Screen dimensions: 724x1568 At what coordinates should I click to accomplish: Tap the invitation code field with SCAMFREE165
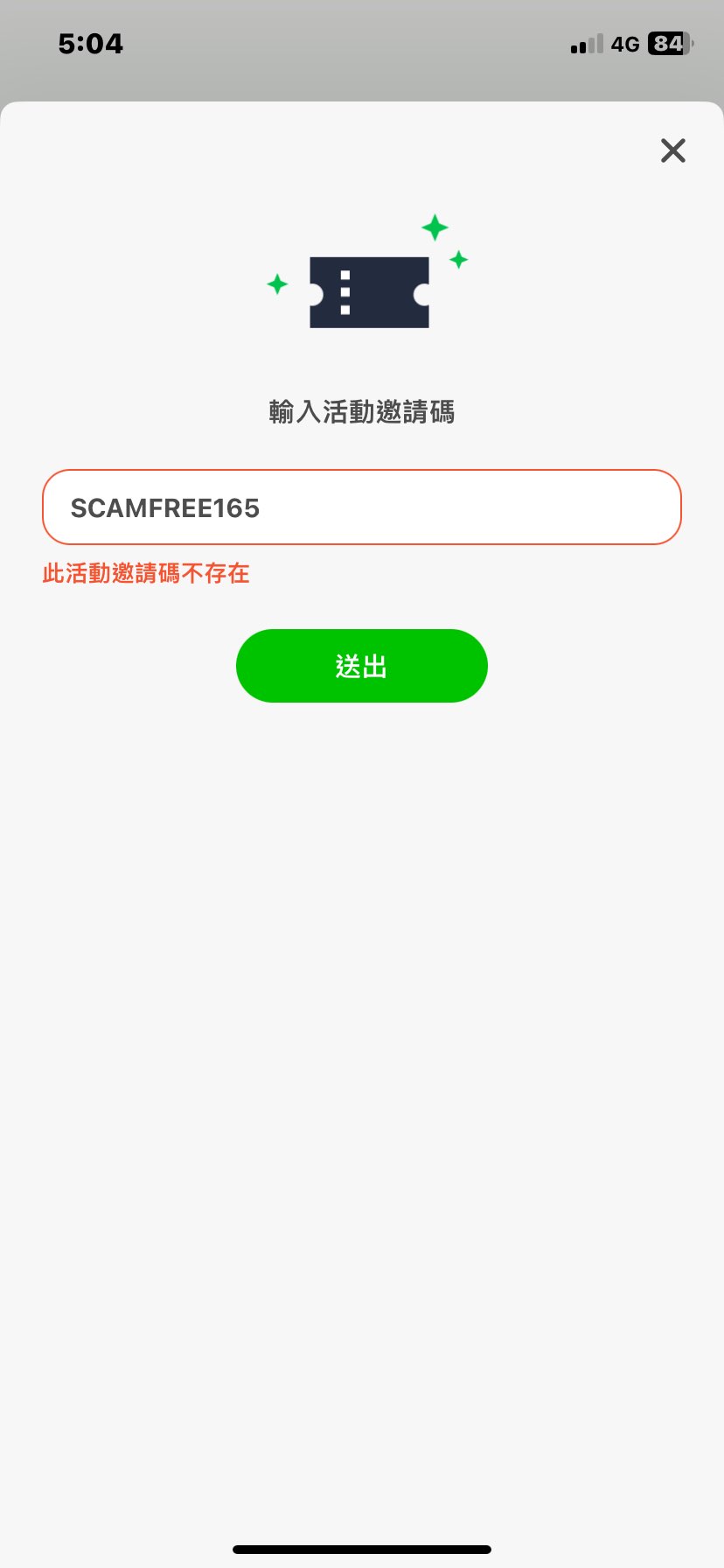[x=362, y=507]
